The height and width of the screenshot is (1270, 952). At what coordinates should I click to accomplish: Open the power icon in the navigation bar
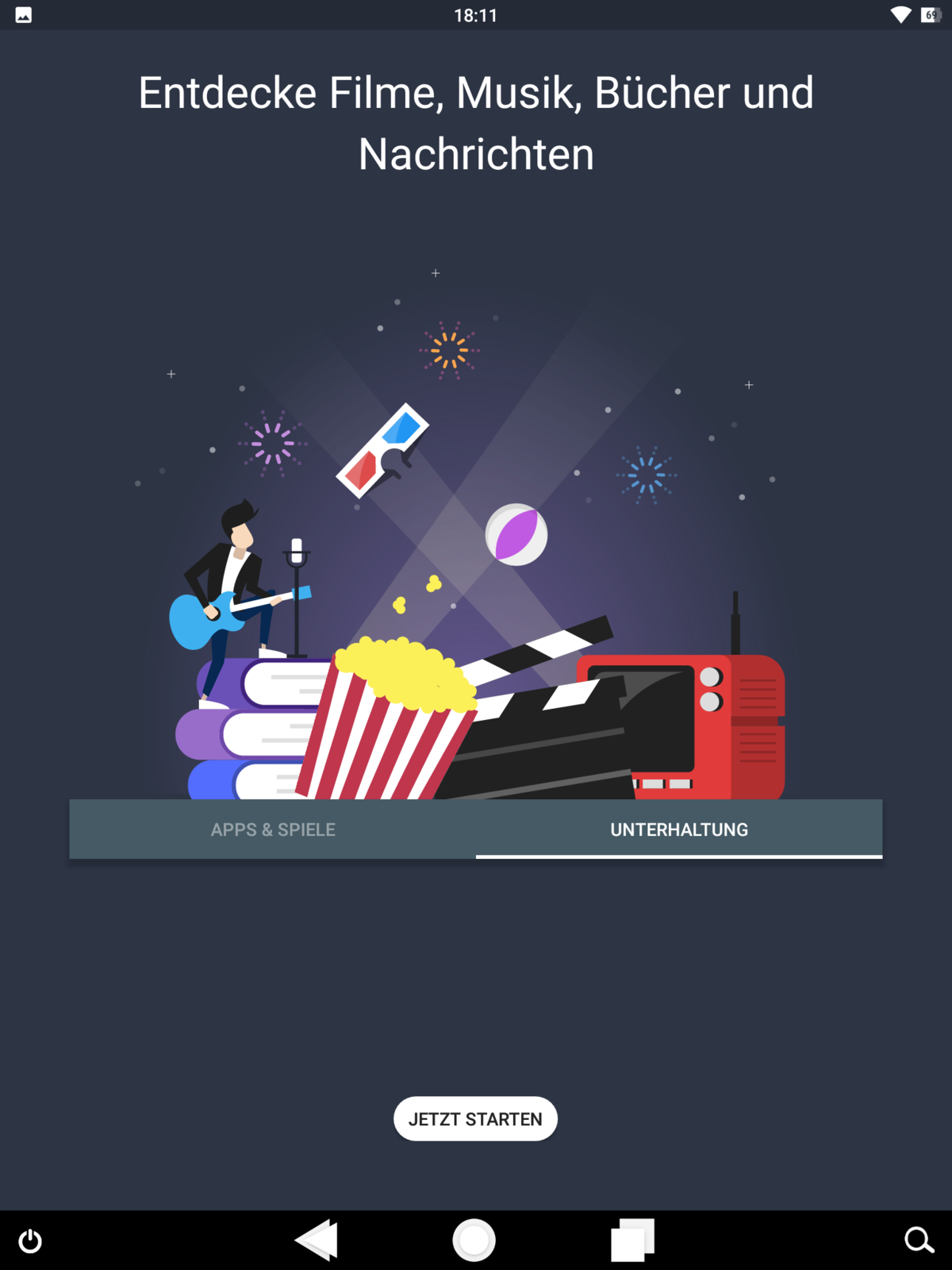point(30,1241)
